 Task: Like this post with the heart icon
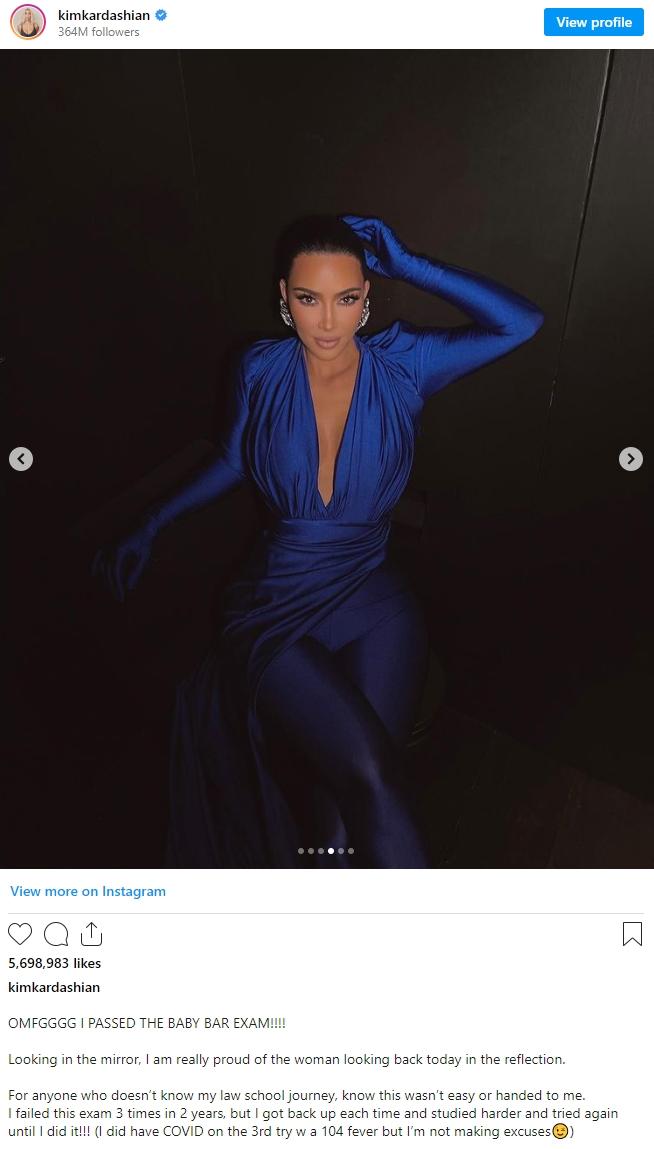pyautogui.click(x=20, y=934)
